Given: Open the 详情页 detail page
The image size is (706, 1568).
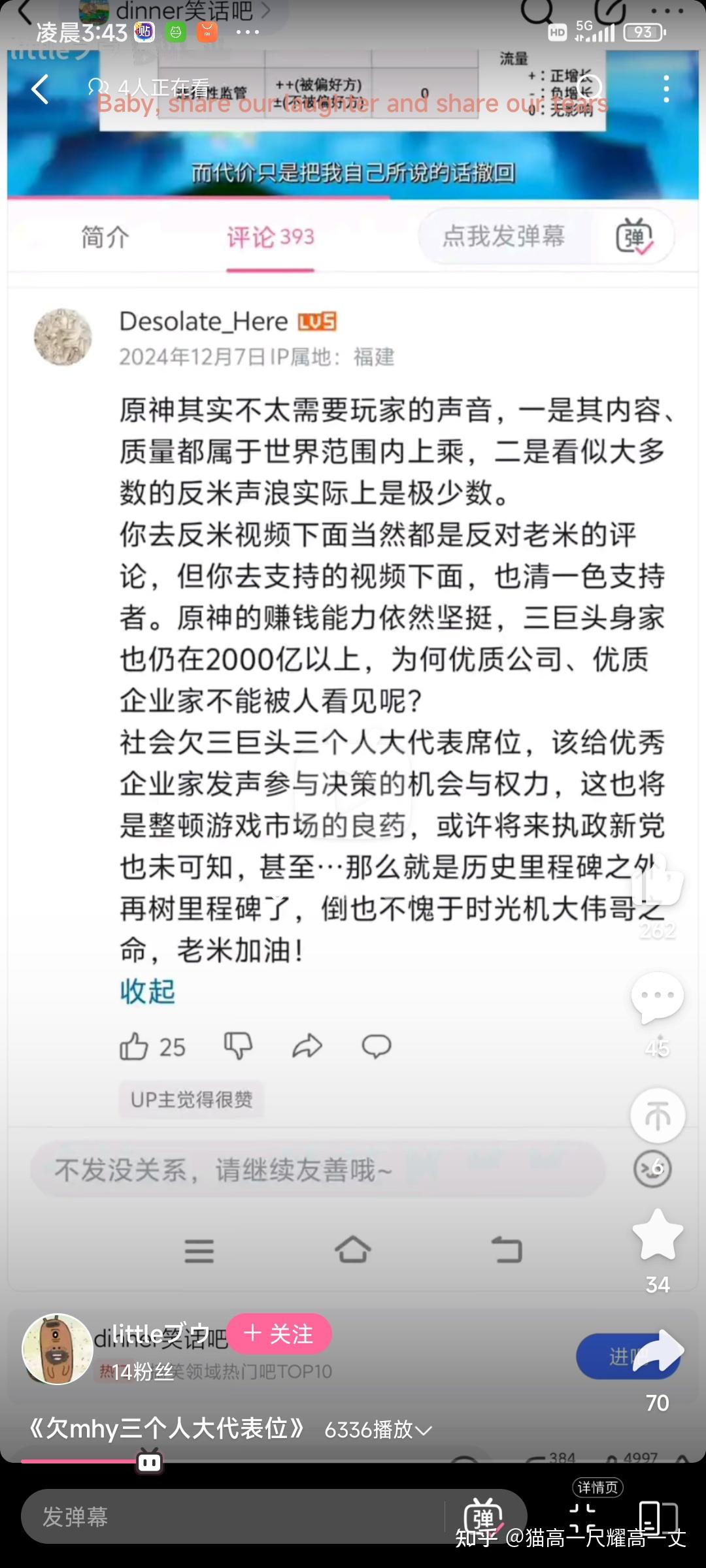Looking at the screenshot, I should click(x=597, y=1488).
